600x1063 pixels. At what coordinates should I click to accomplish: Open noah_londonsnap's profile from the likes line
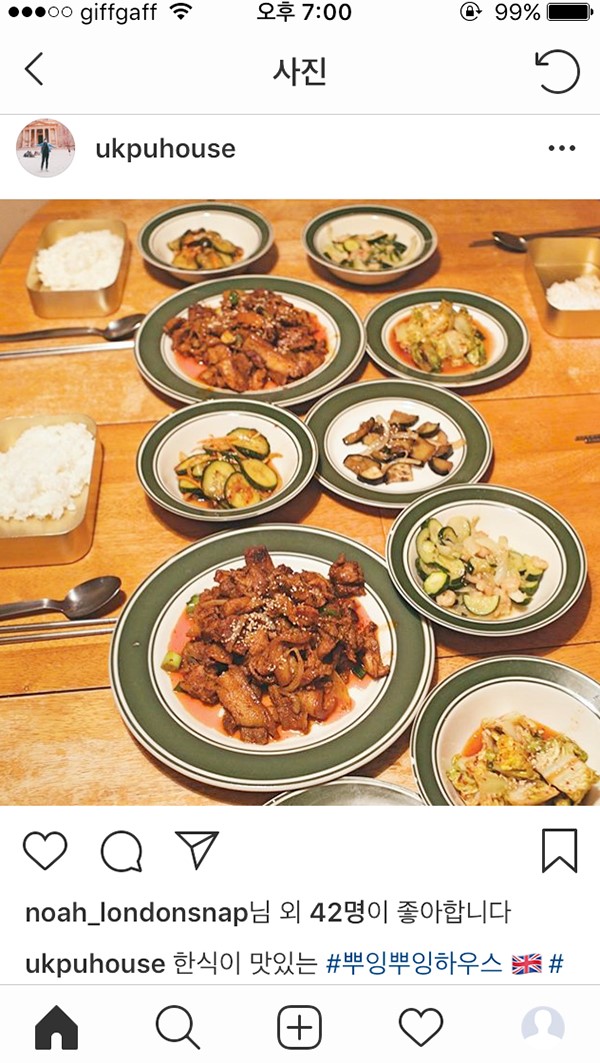coord(138,913)
